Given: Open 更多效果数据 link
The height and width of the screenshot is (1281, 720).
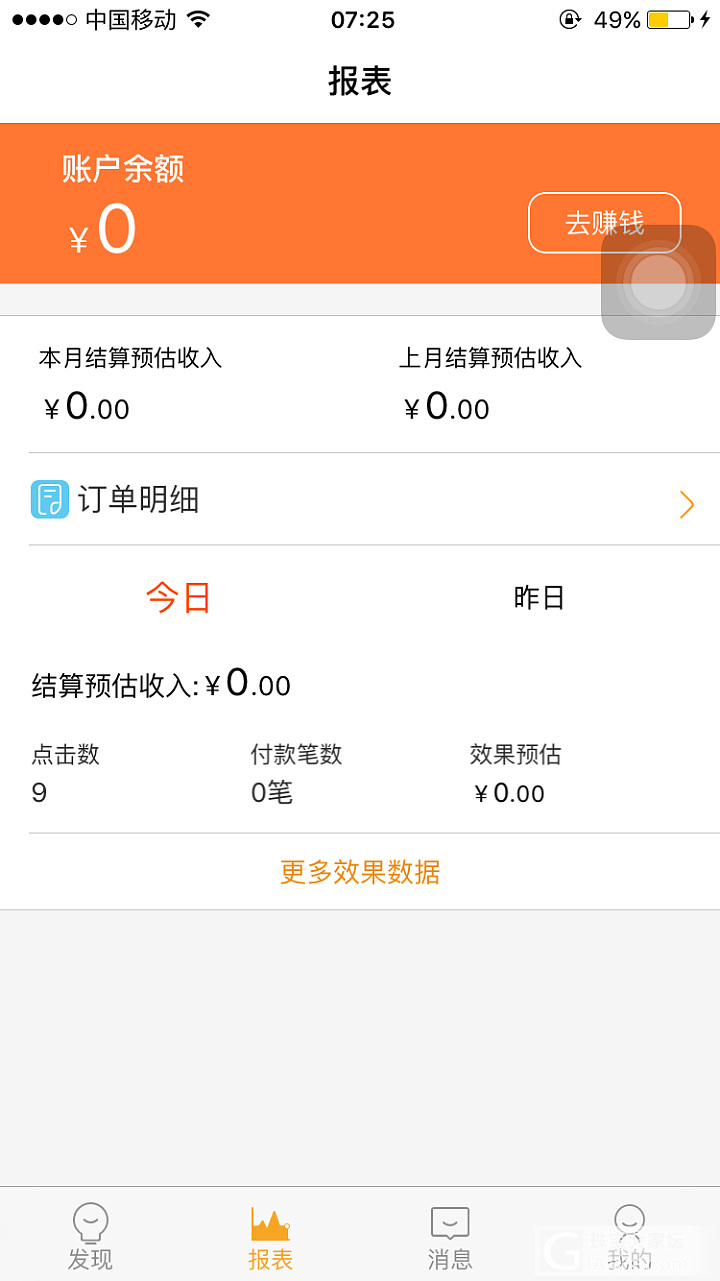Looking at the screenshot, I should tap(360, 872).
